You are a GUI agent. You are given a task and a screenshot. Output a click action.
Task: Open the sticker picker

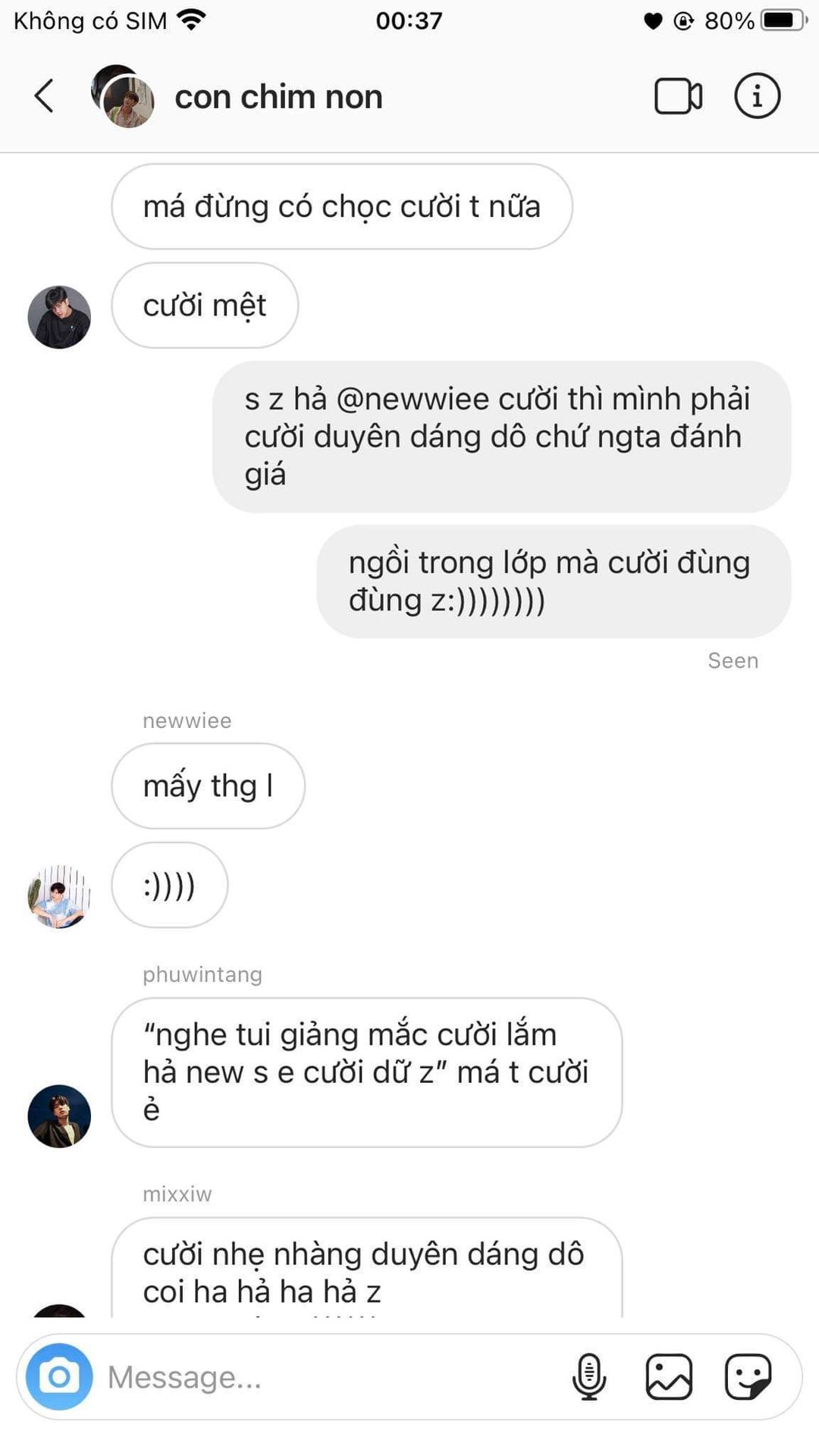point(748,1376)
